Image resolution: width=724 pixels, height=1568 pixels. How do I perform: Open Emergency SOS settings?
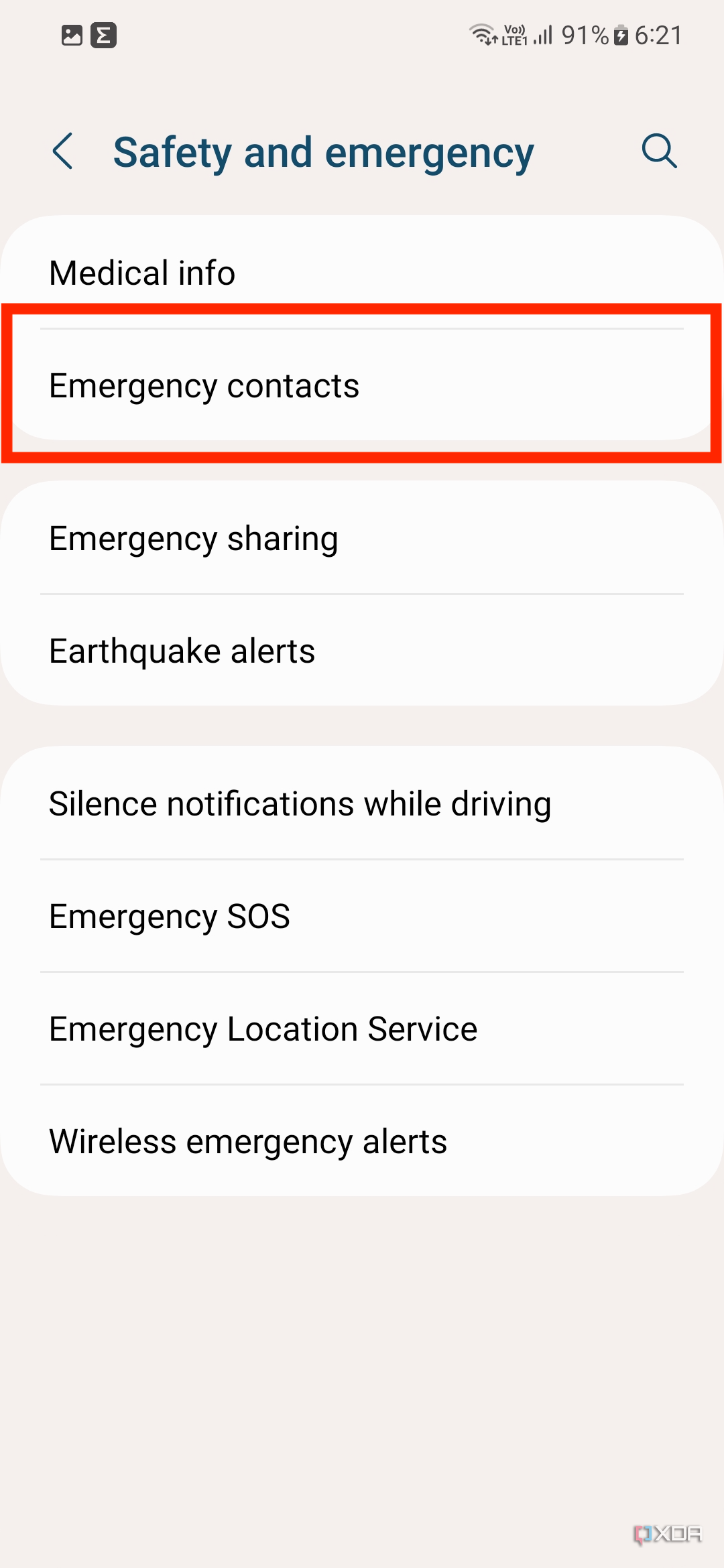362,915
